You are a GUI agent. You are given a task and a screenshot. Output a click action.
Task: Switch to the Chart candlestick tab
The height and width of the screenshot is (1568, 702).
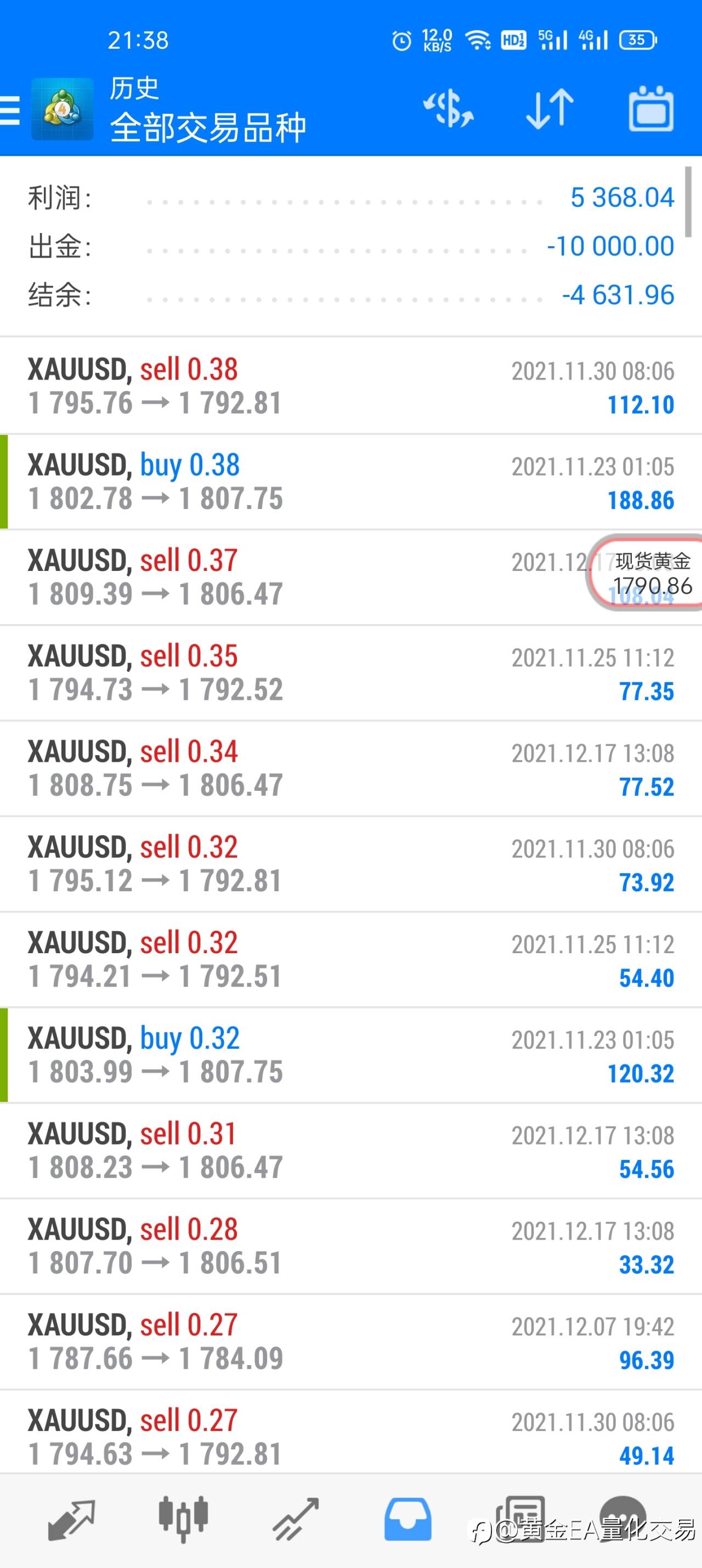coord(183,1519)
